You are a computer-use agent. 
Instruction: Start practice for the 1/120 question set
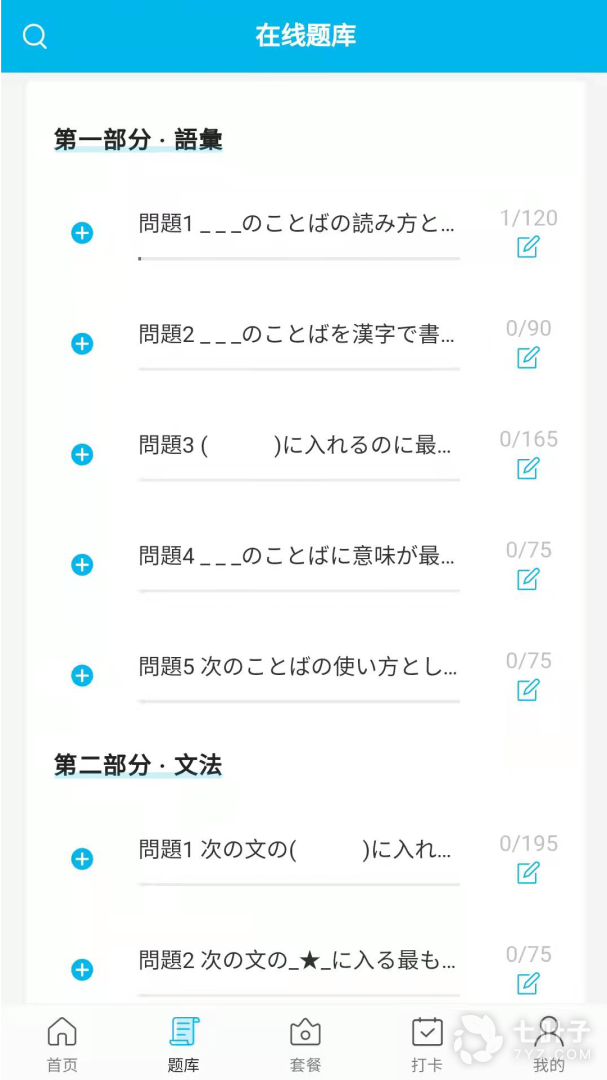[528, 247]
